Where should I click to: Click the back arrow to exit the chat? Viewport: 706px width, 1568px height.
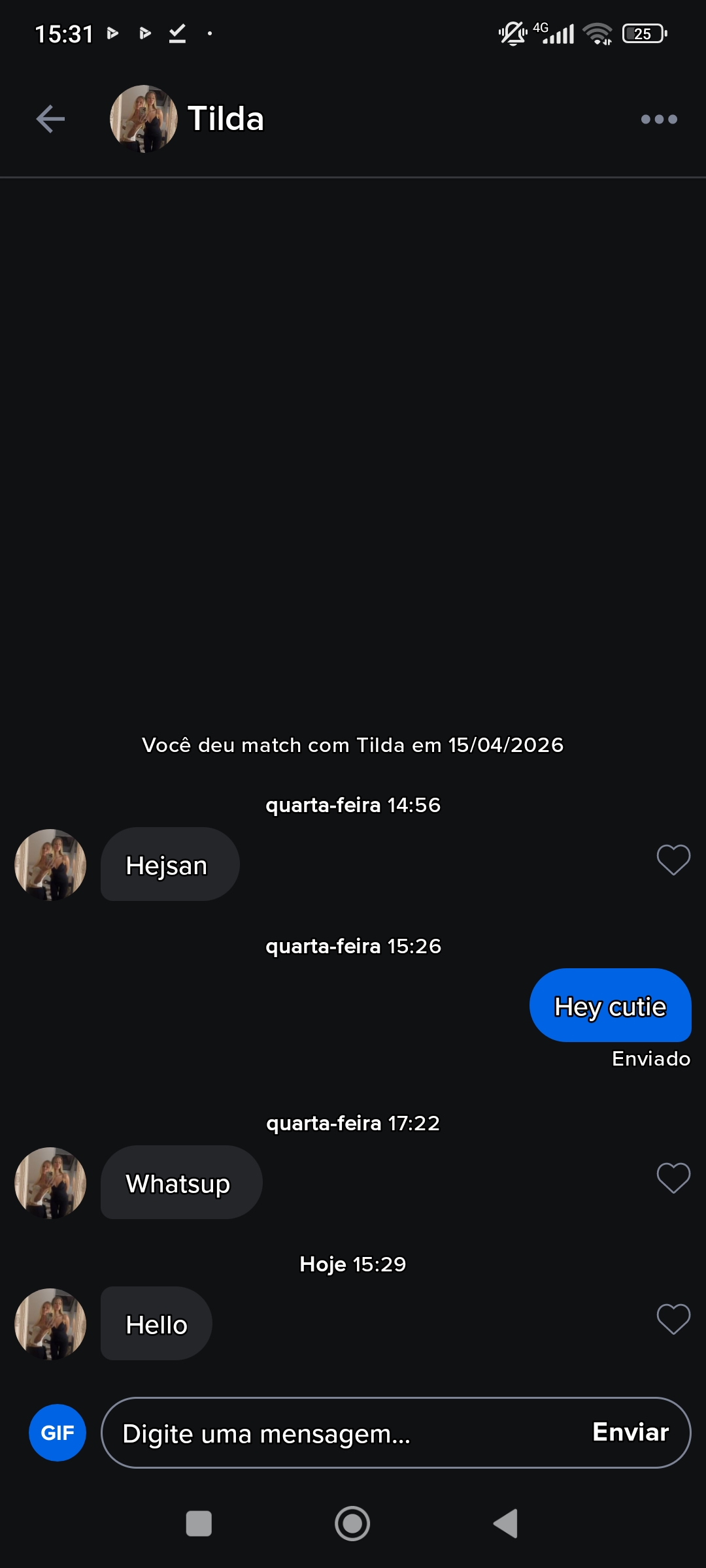point(49,118)
